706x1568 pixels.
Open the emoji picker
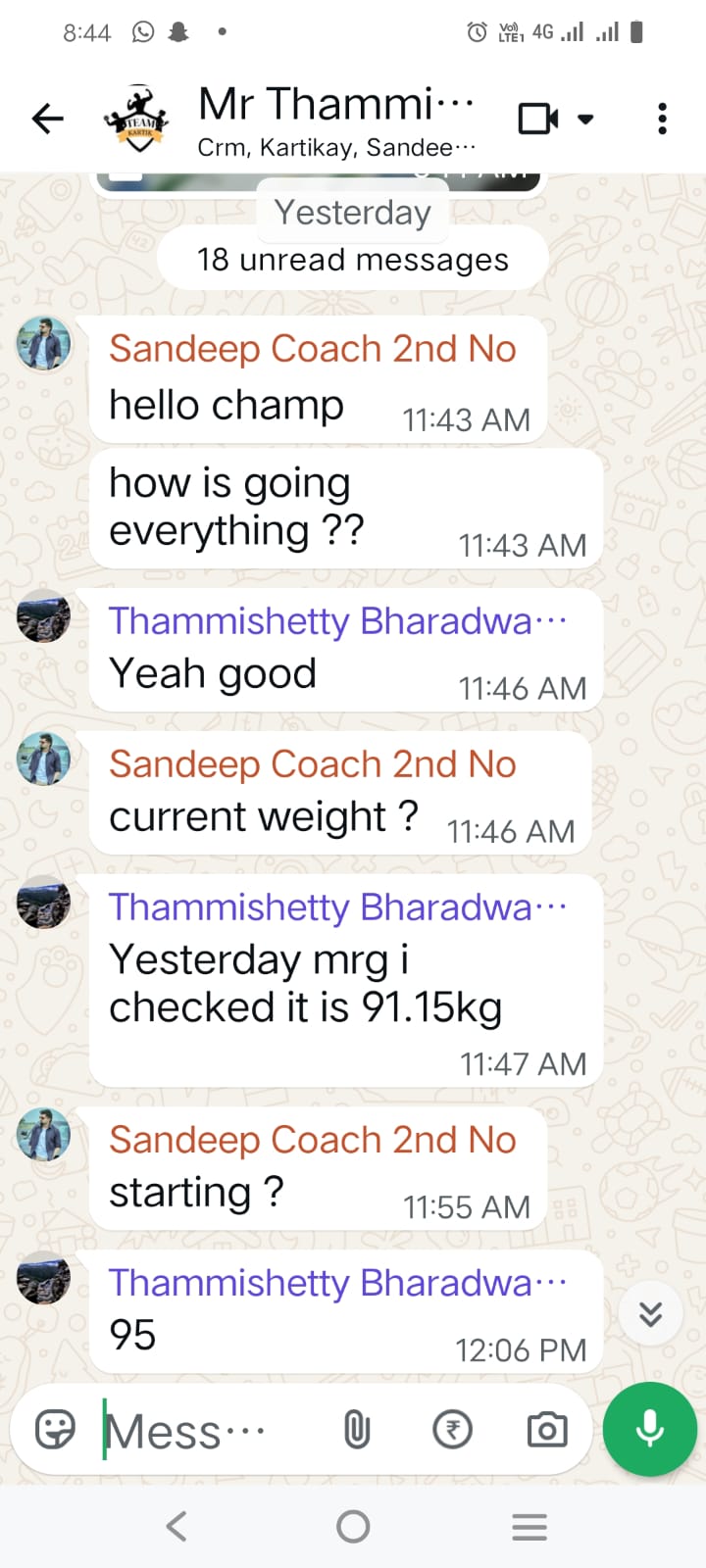point(55,1431)
